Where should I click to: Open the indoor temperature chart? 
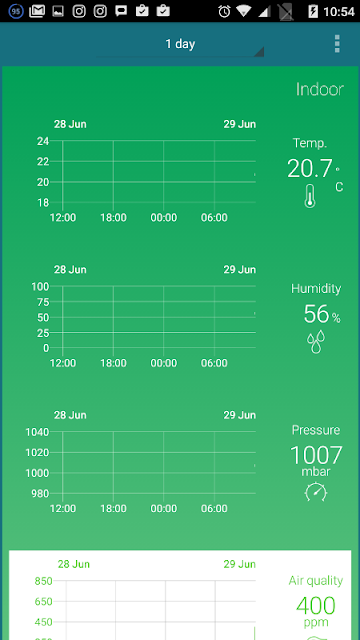pos(146,171)
